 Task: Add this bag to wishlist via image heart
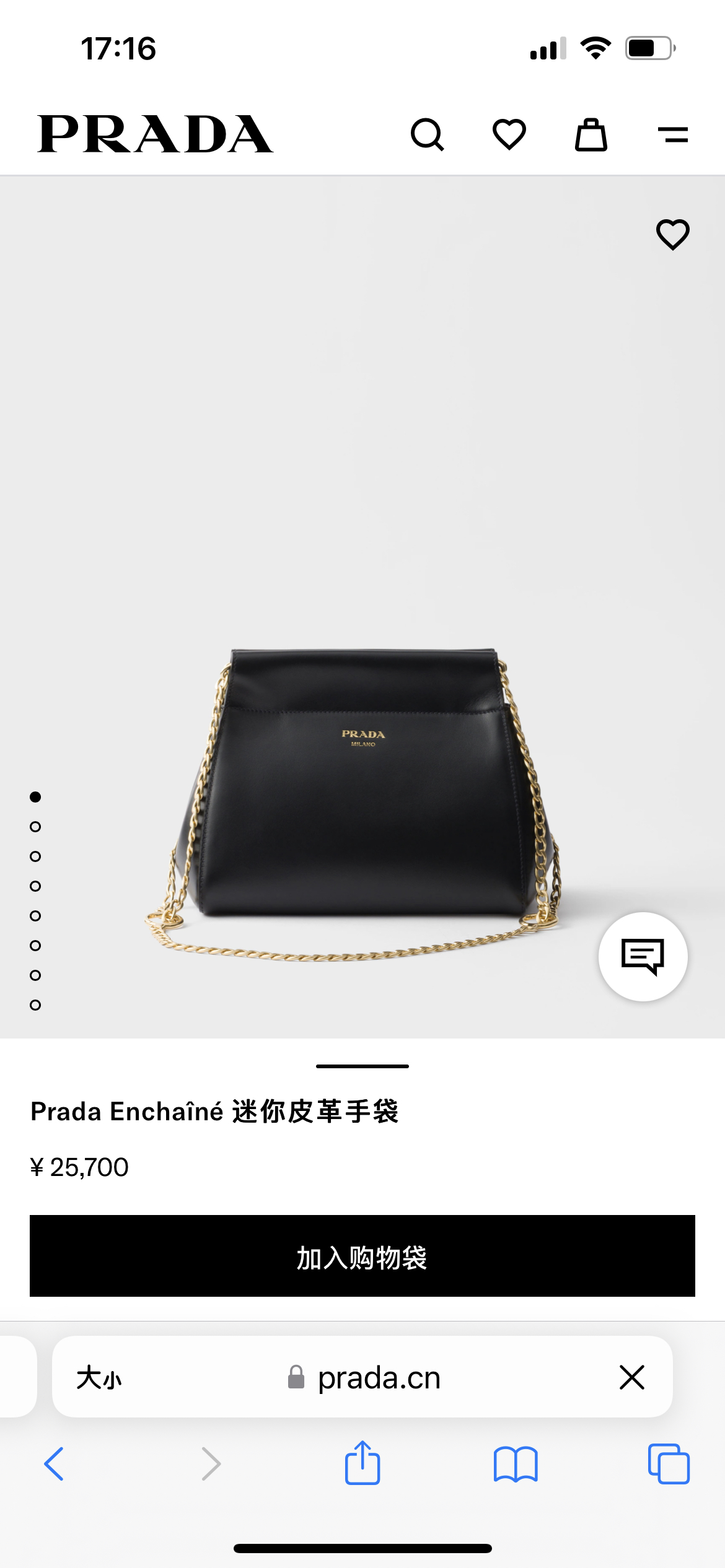click(673, 235)
